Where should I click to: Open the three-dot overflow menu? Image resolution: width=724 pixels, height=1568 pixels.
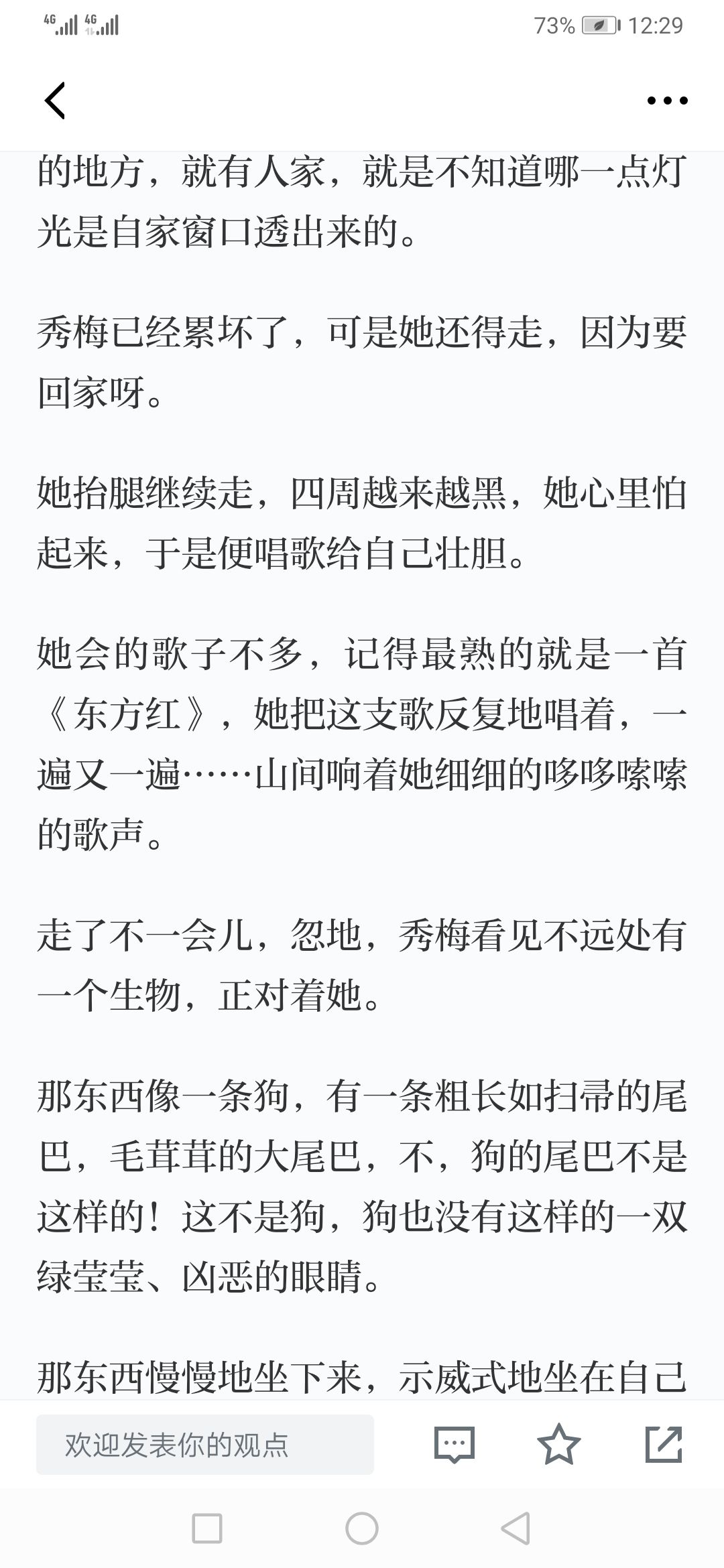(x=667, y=101)
